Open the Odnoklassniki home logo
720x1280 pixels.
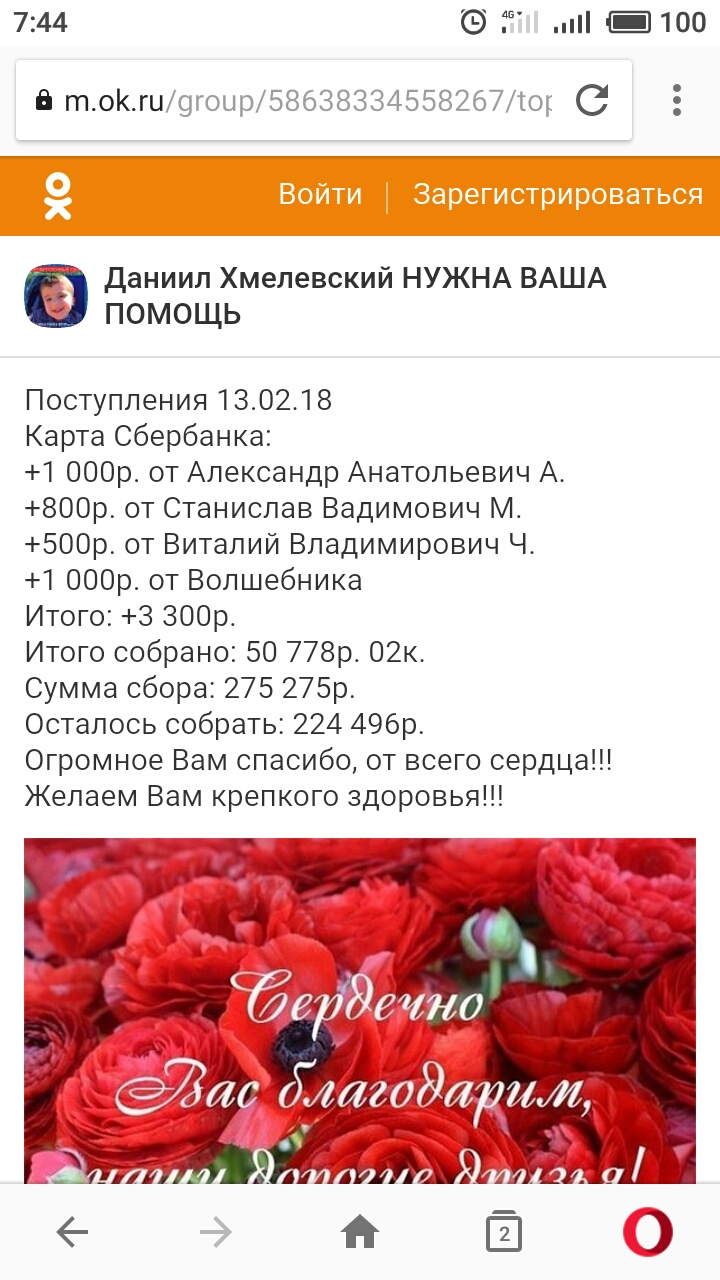point(58,195)
